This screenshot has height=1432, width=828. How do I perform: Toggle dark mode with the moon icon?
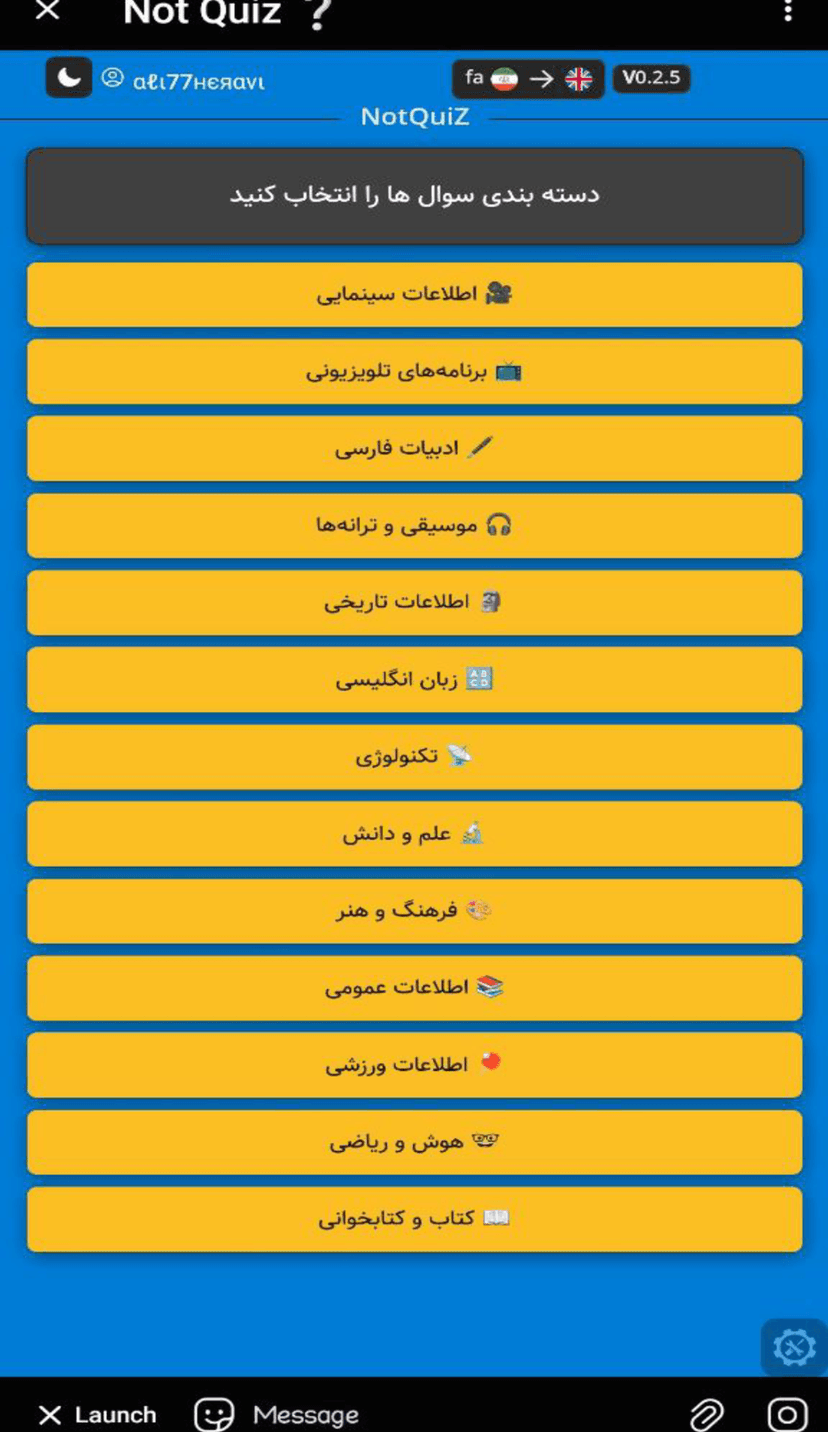[x=68, y=78]
